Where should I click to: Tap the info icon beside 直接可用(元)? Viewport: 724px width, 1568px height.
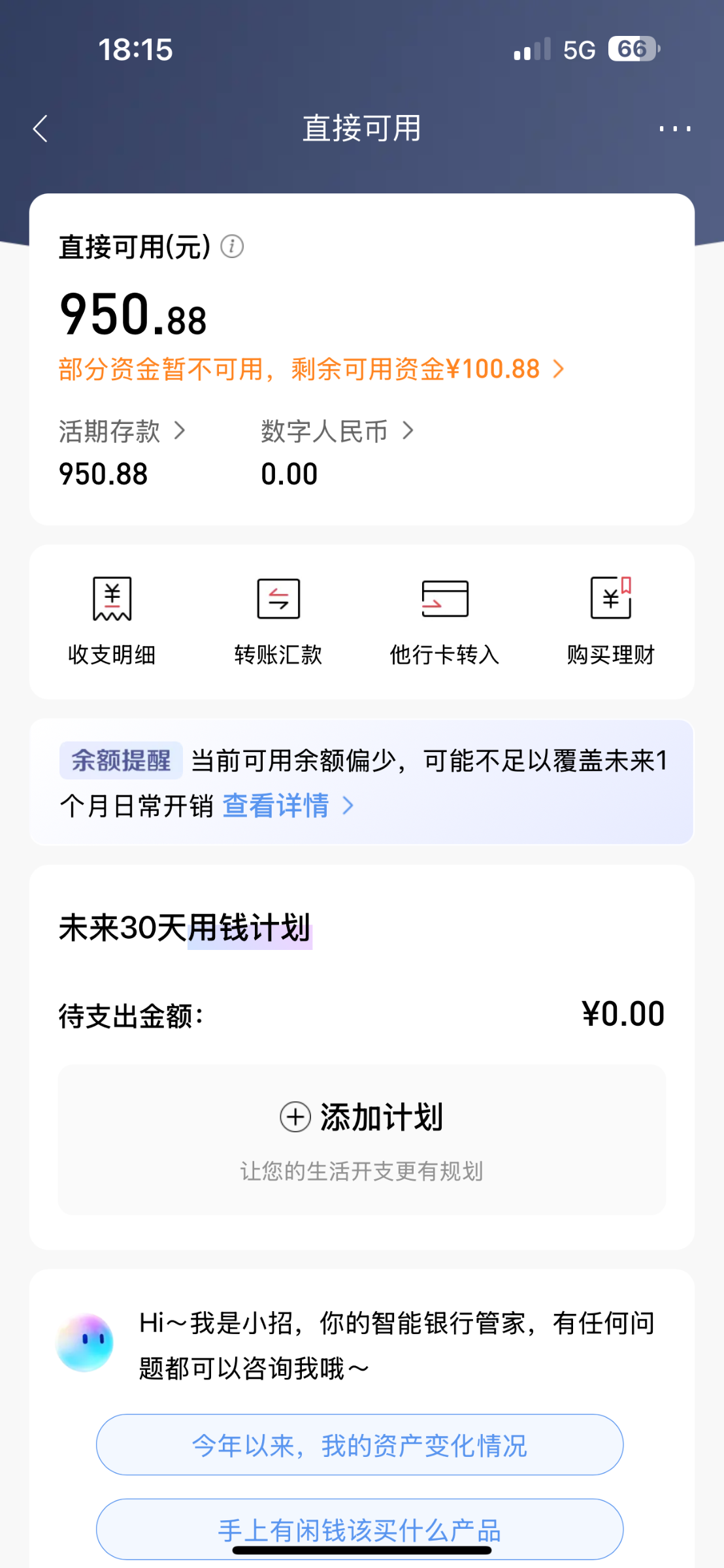tap(232, 247)
